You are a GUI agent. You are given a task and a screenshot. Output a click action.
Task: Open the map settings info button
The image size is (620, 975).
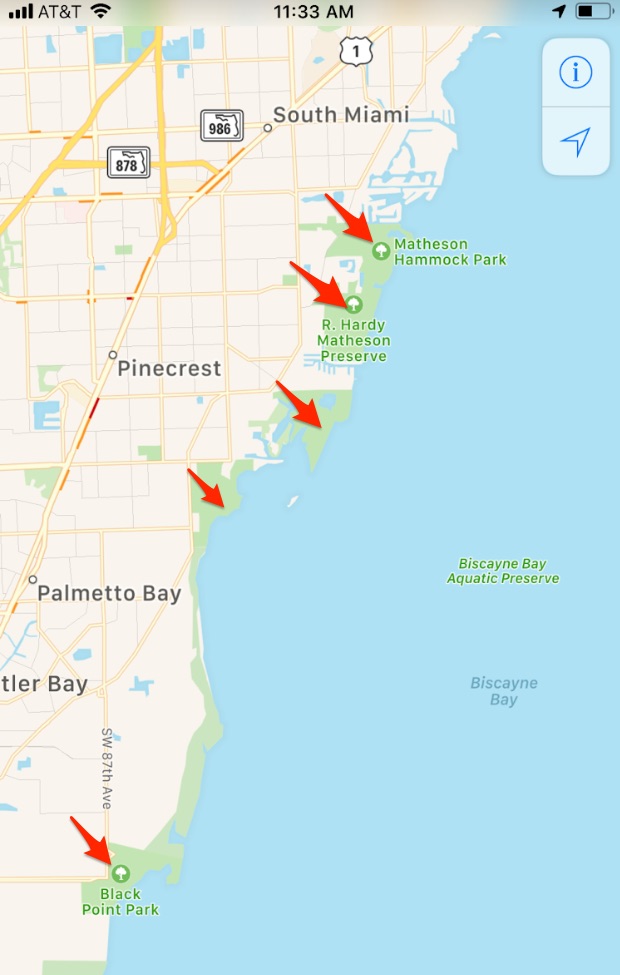click(x=575, y=72)
